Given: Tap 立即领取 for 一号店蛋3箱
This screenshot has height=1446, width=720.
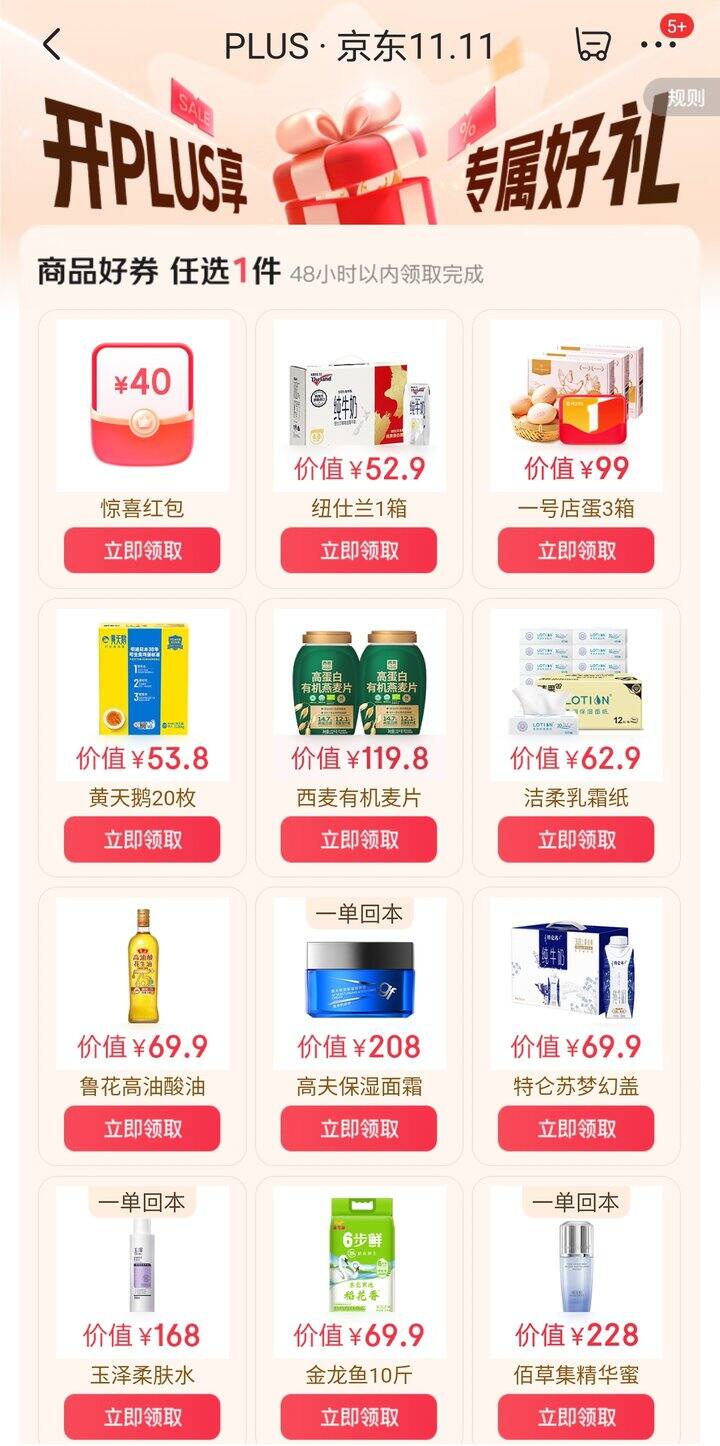Looking at the screenshot, I should click(x=578, y=550).
